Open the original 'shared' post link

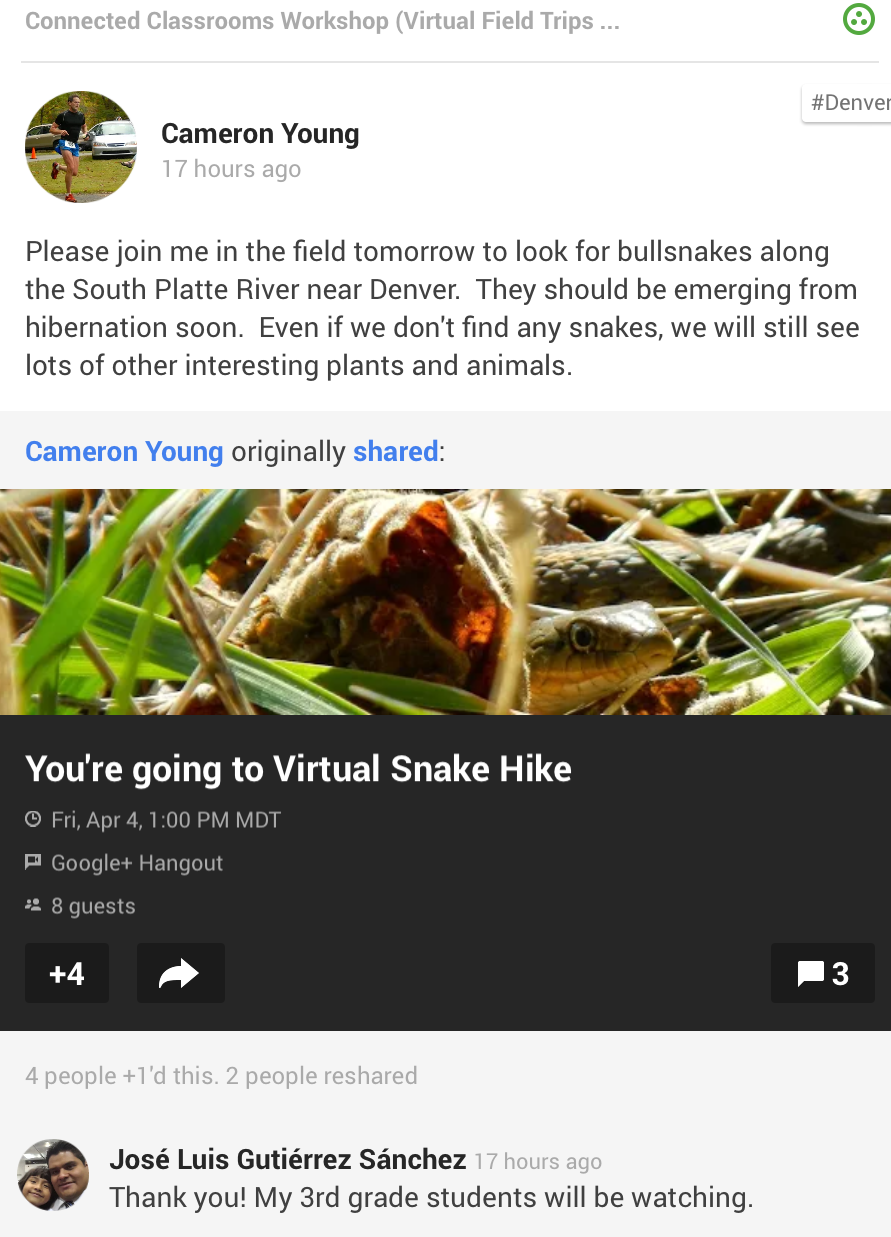(395, 451)
